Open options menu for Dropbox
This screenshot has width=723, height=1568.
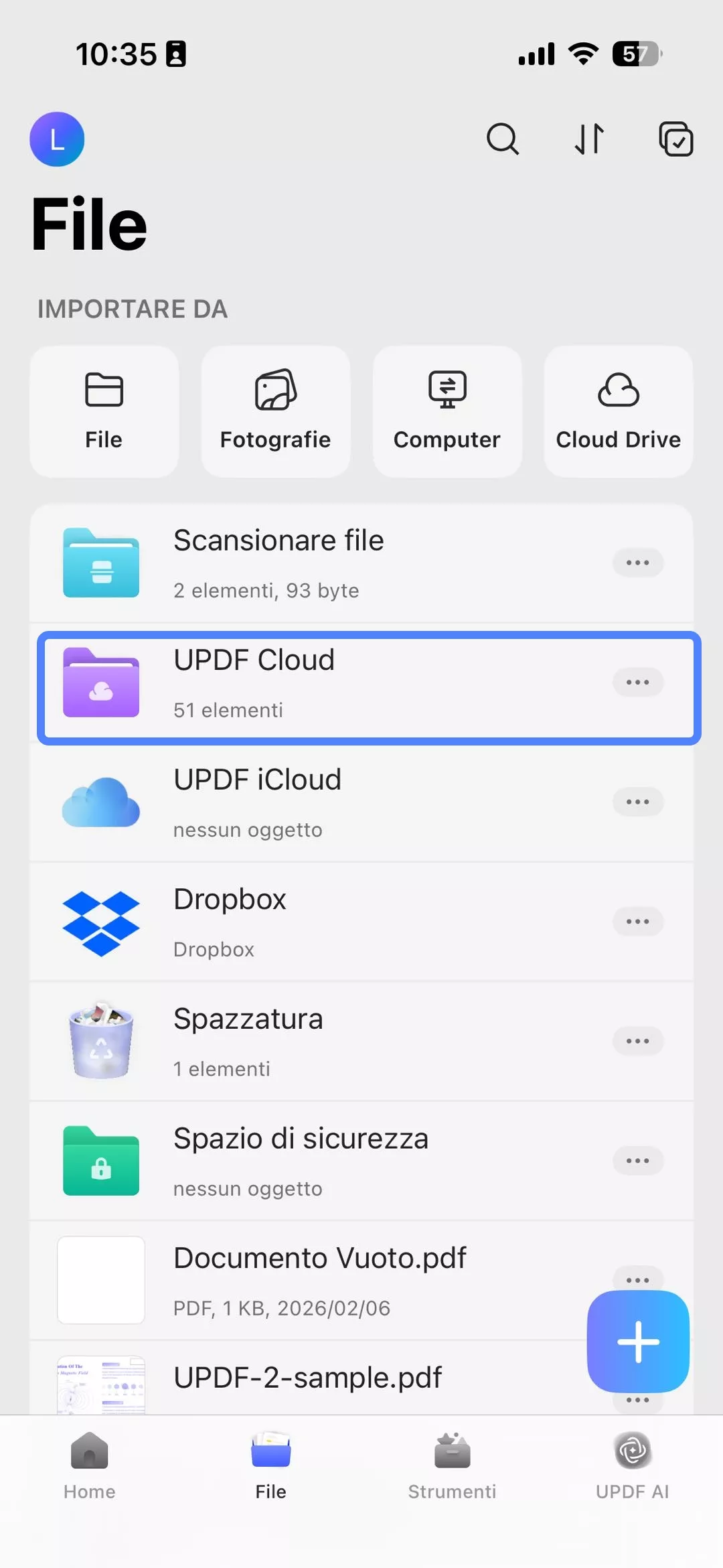tap(637, 921)
